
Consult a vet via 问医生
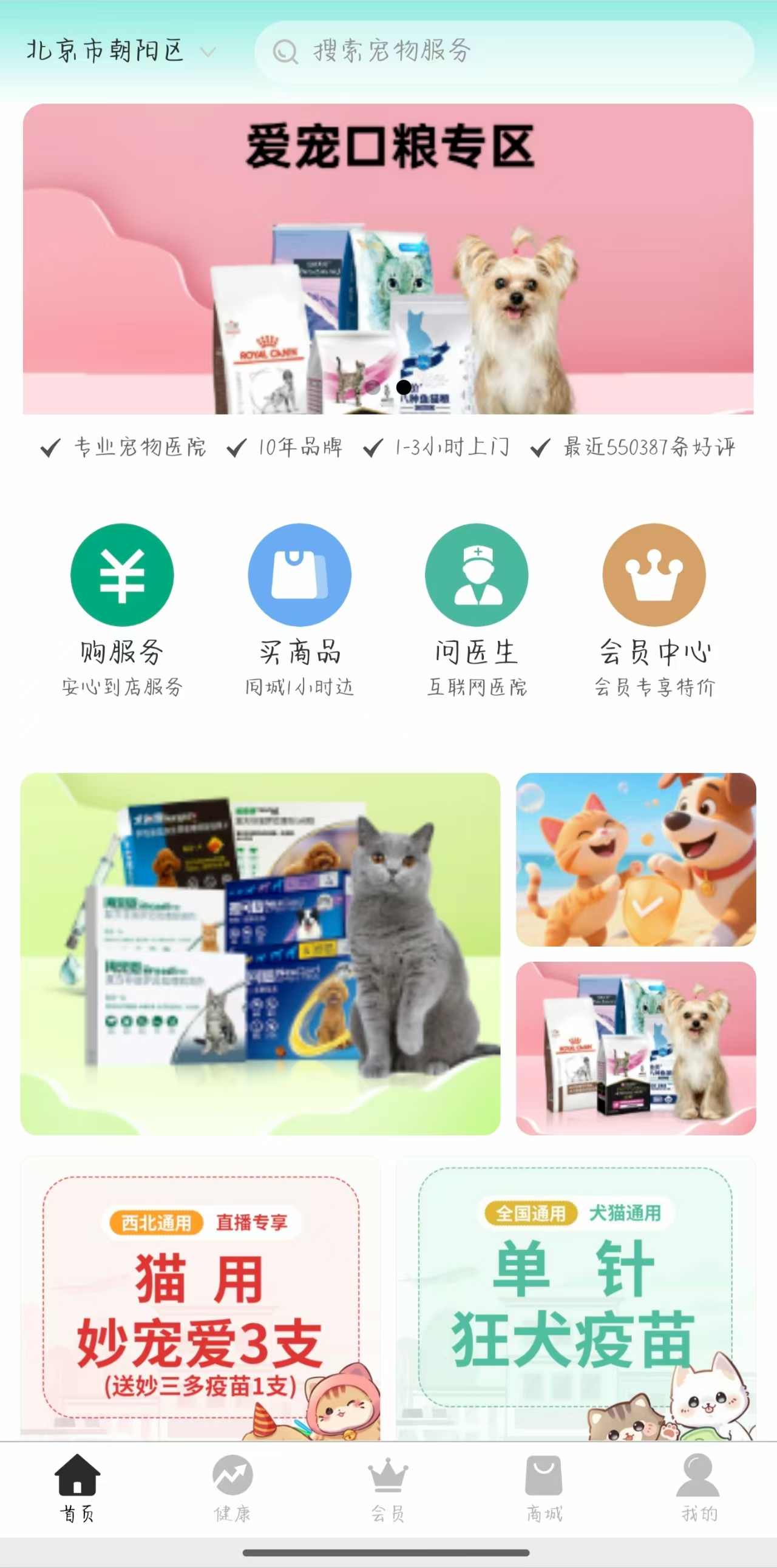476,609
